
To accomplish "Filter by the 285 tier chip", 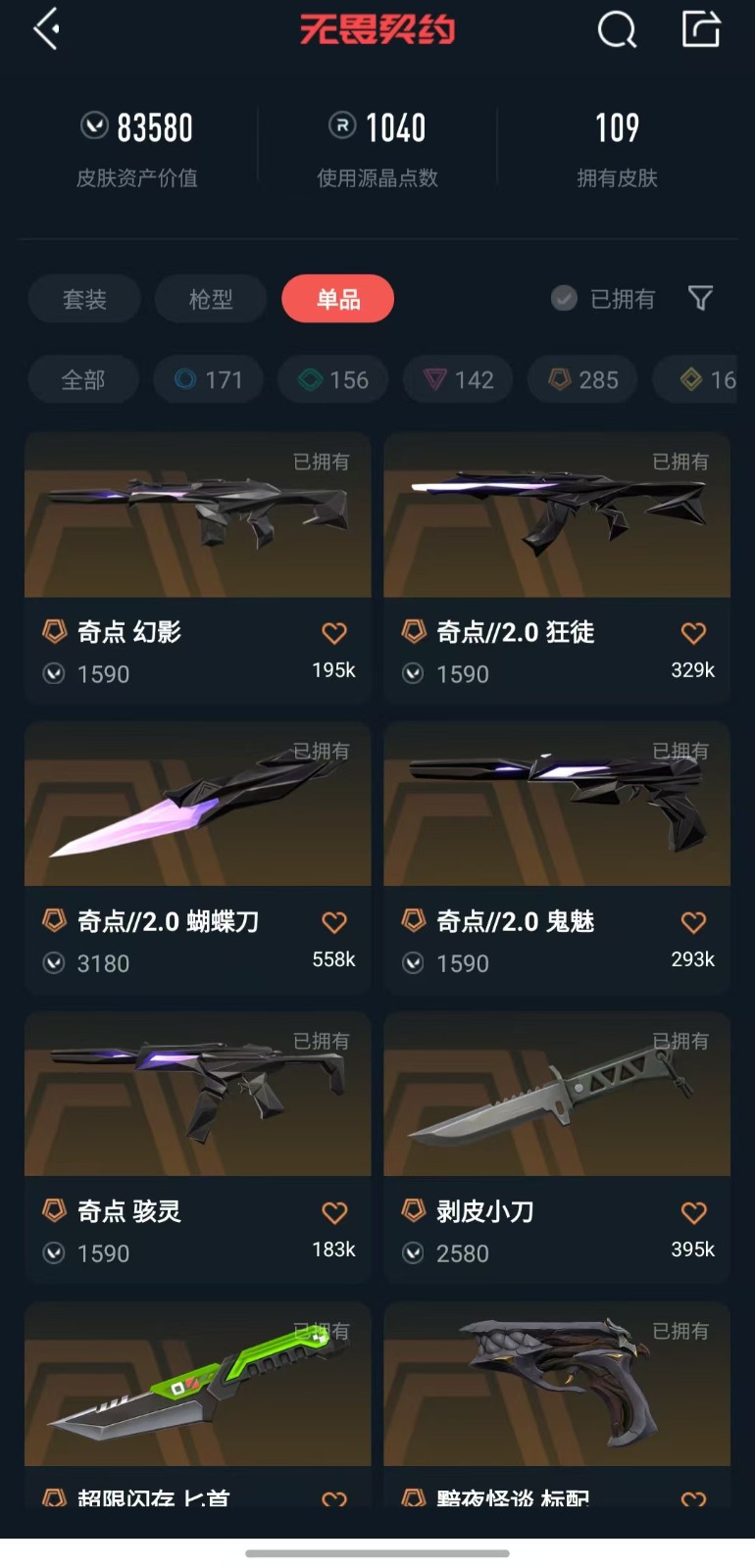I will point(582,379).
